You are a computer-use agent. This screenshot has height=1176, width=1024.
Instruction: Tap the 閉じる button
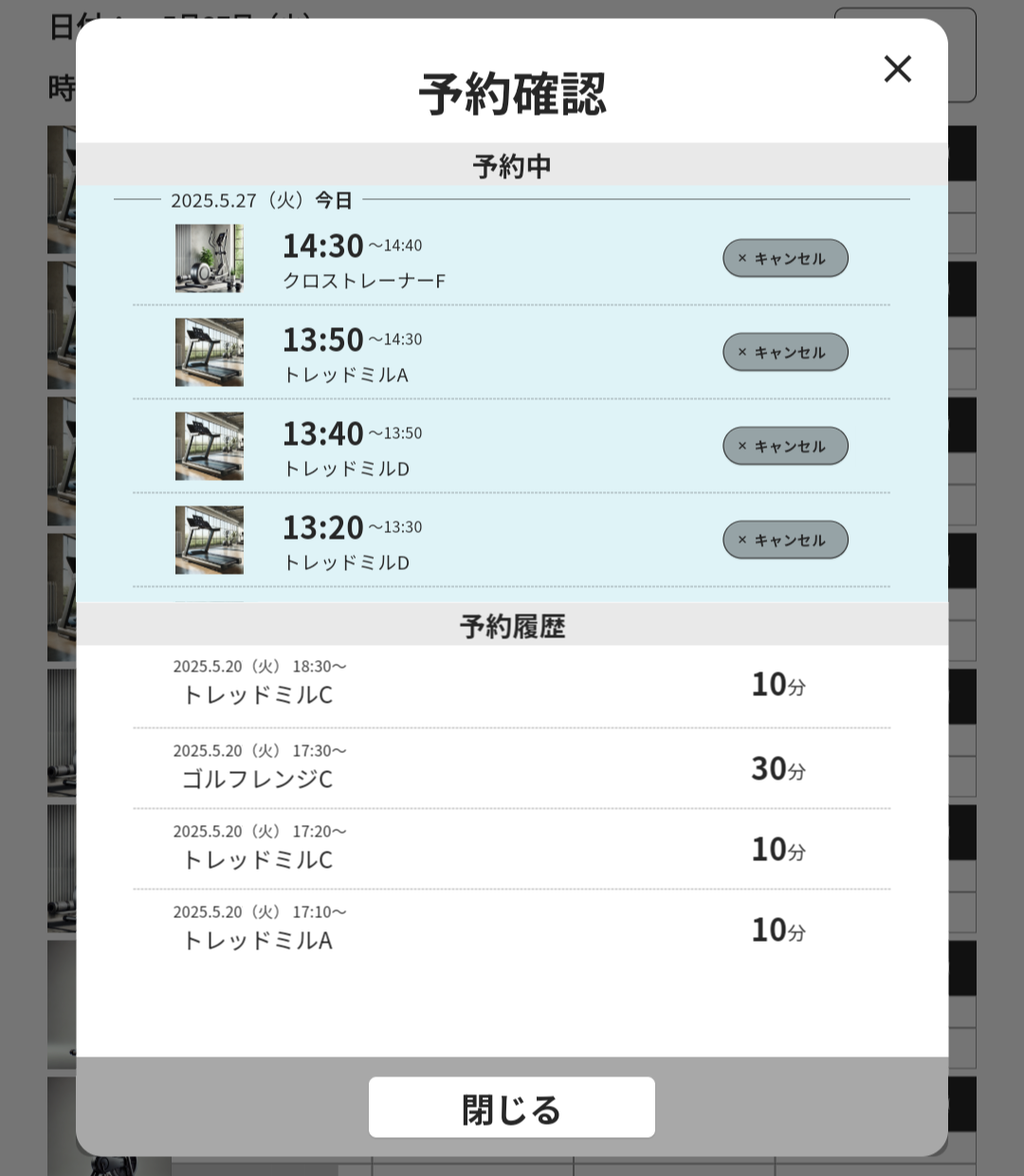512,1107
